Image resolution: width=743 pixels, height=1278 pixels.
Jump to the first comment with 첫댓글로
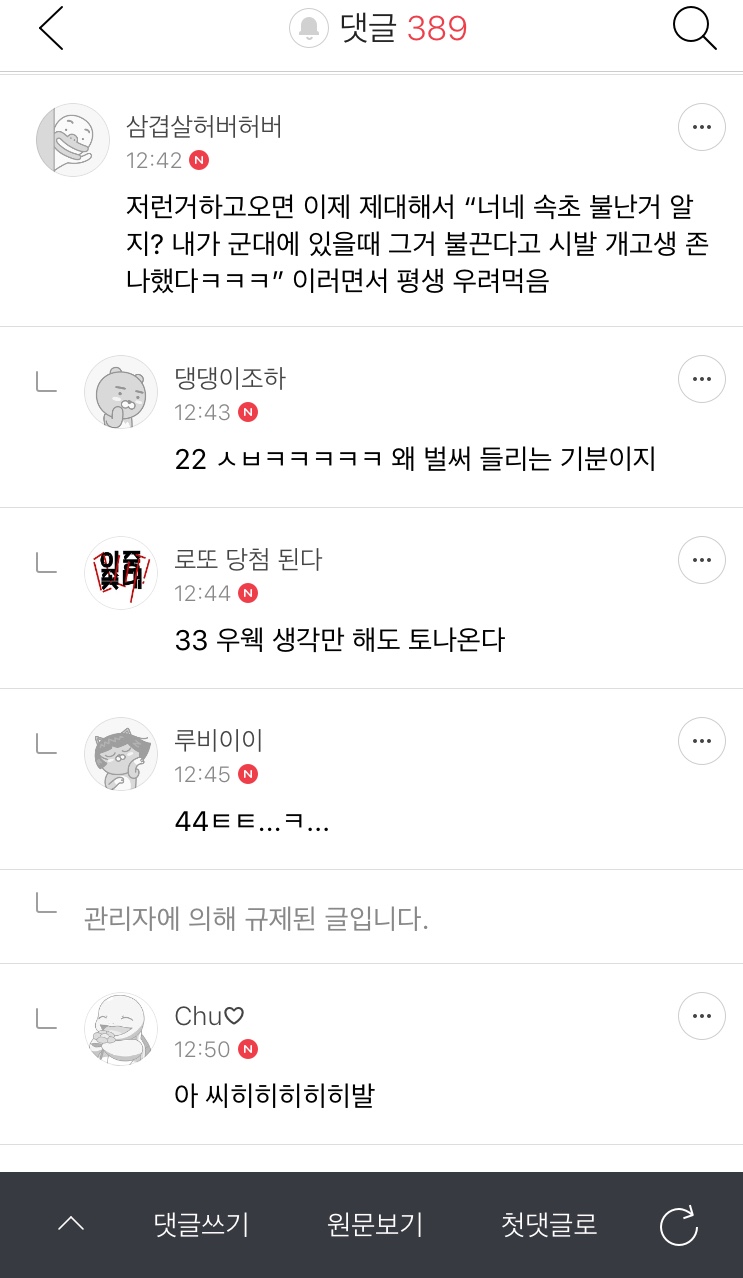coord(549,1224)
